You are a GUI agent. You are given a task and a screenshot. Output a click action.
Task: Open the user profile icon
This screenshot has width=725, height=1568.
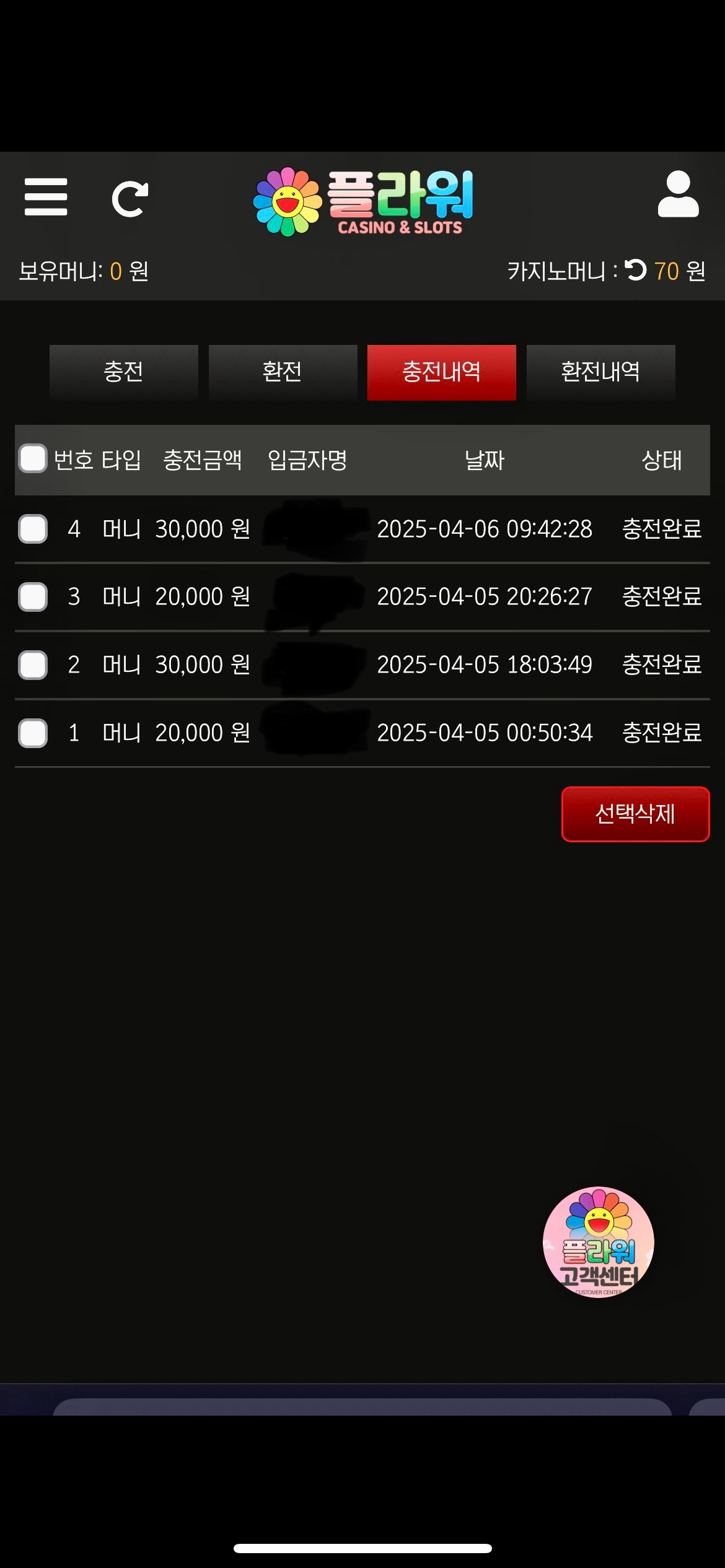coord(678,194)
